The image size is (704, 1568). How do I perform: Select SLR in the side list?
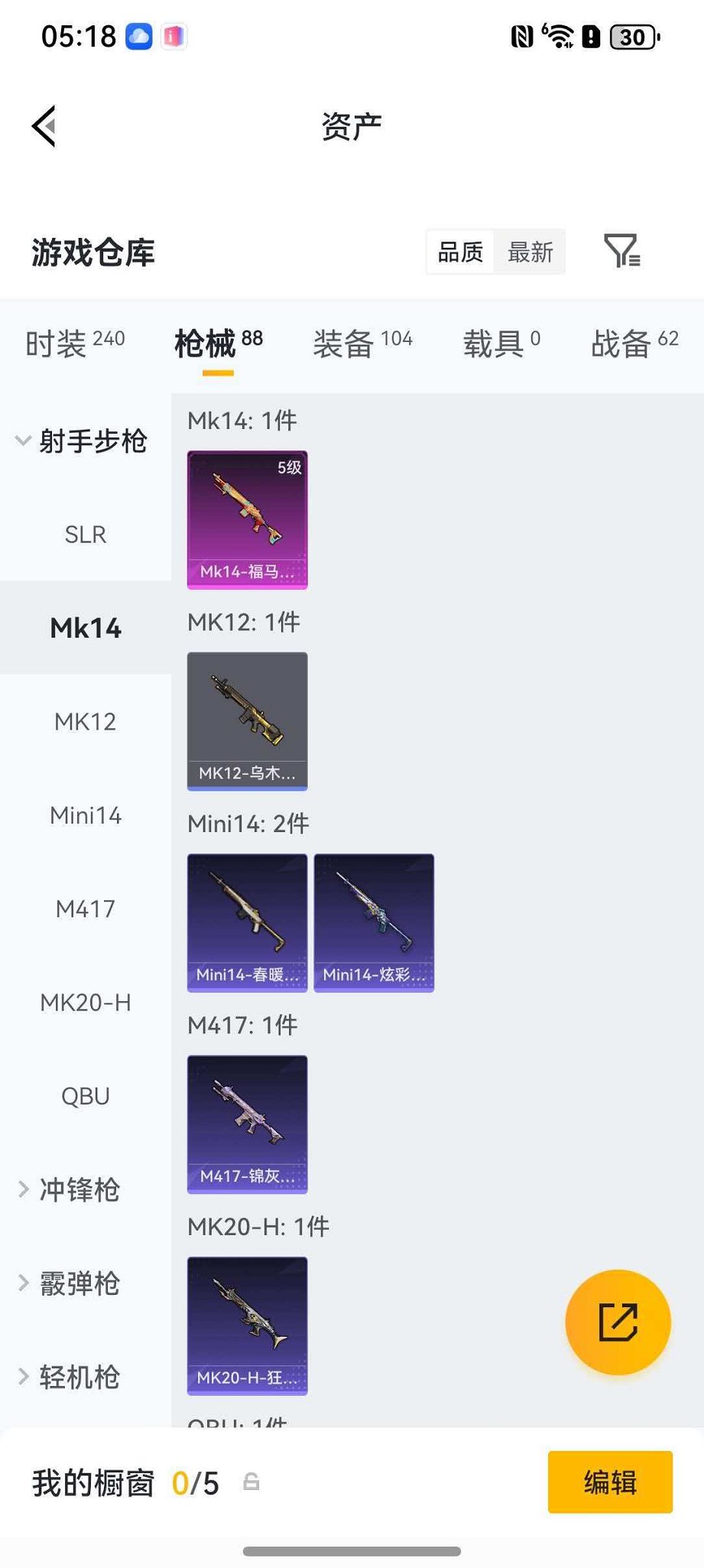tap(85, 535)
